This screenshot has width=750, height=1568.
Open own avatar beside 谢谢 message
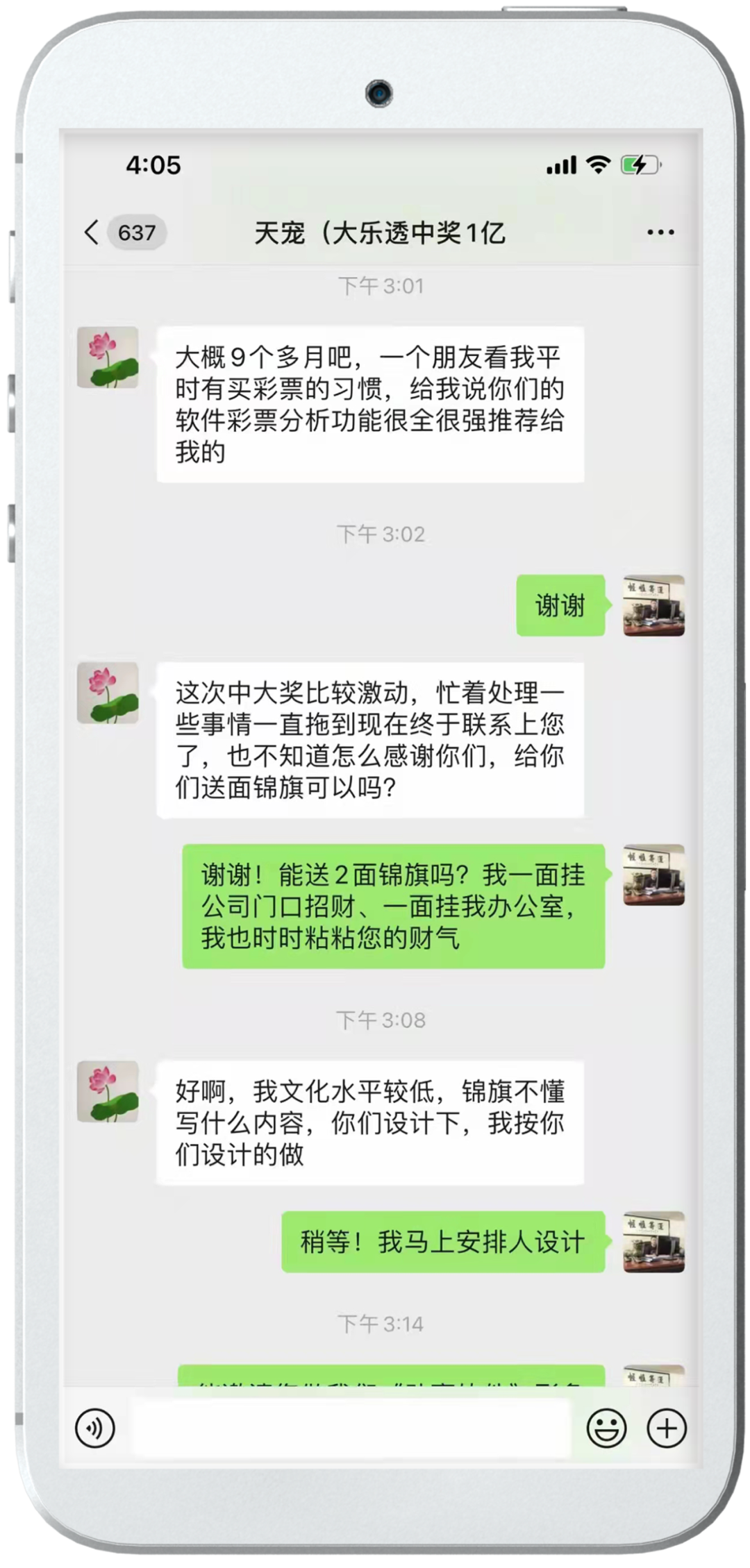653,605
